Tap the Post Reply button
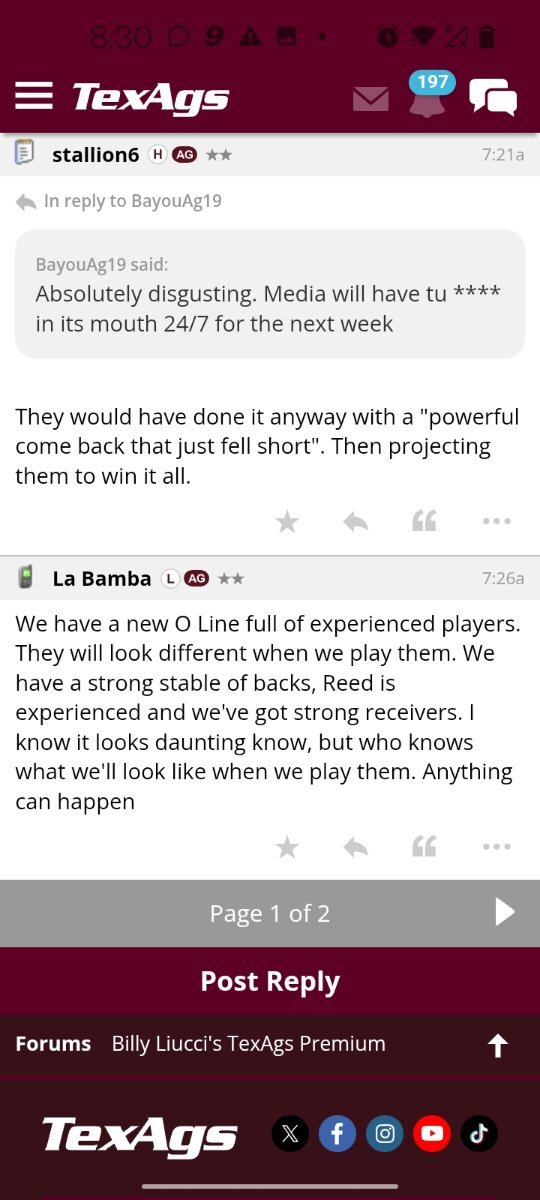 [x=270, y=981]
